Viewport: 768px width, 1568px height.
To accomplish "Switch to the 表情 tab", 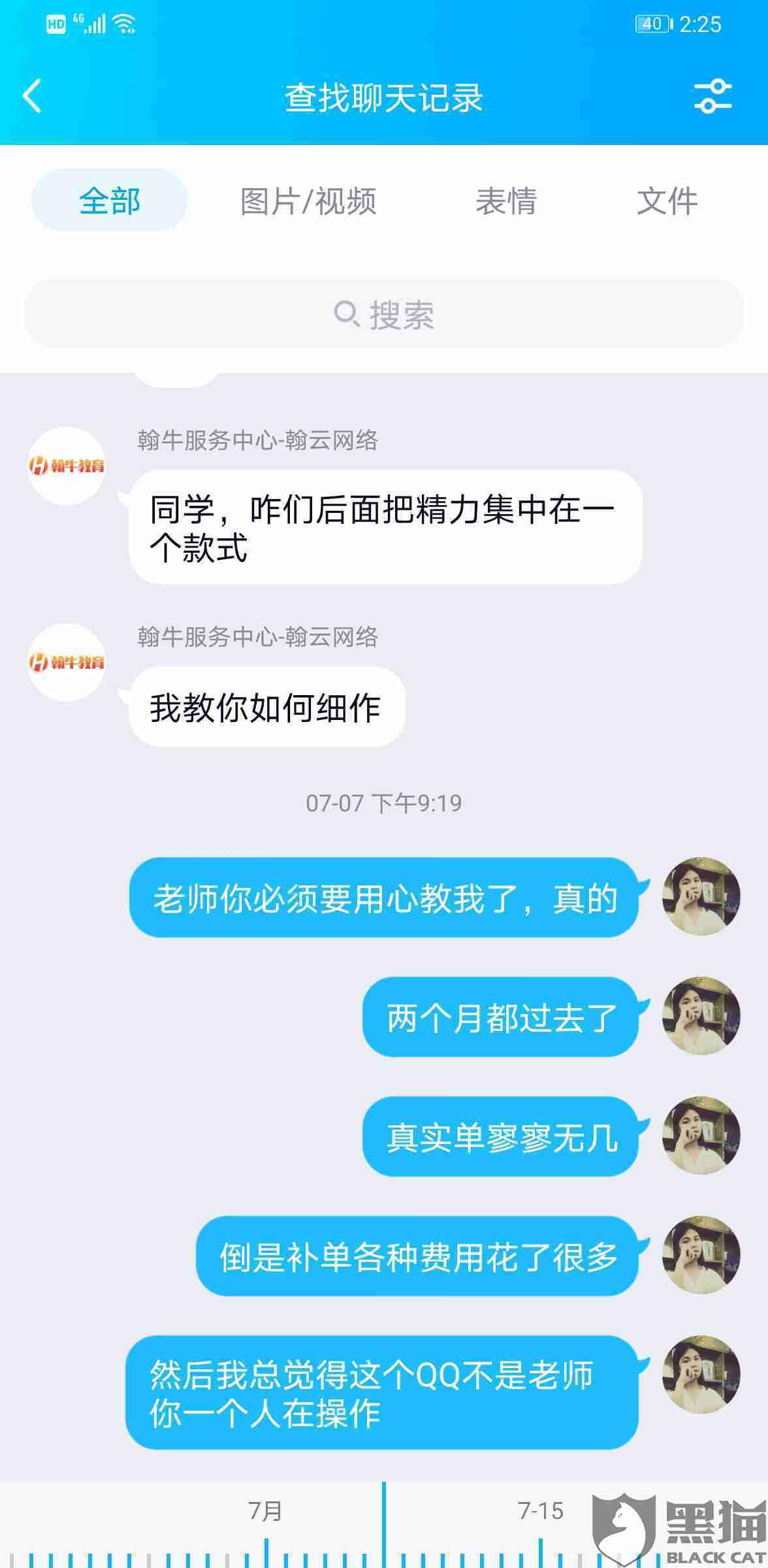I will [x=506, y=201].
